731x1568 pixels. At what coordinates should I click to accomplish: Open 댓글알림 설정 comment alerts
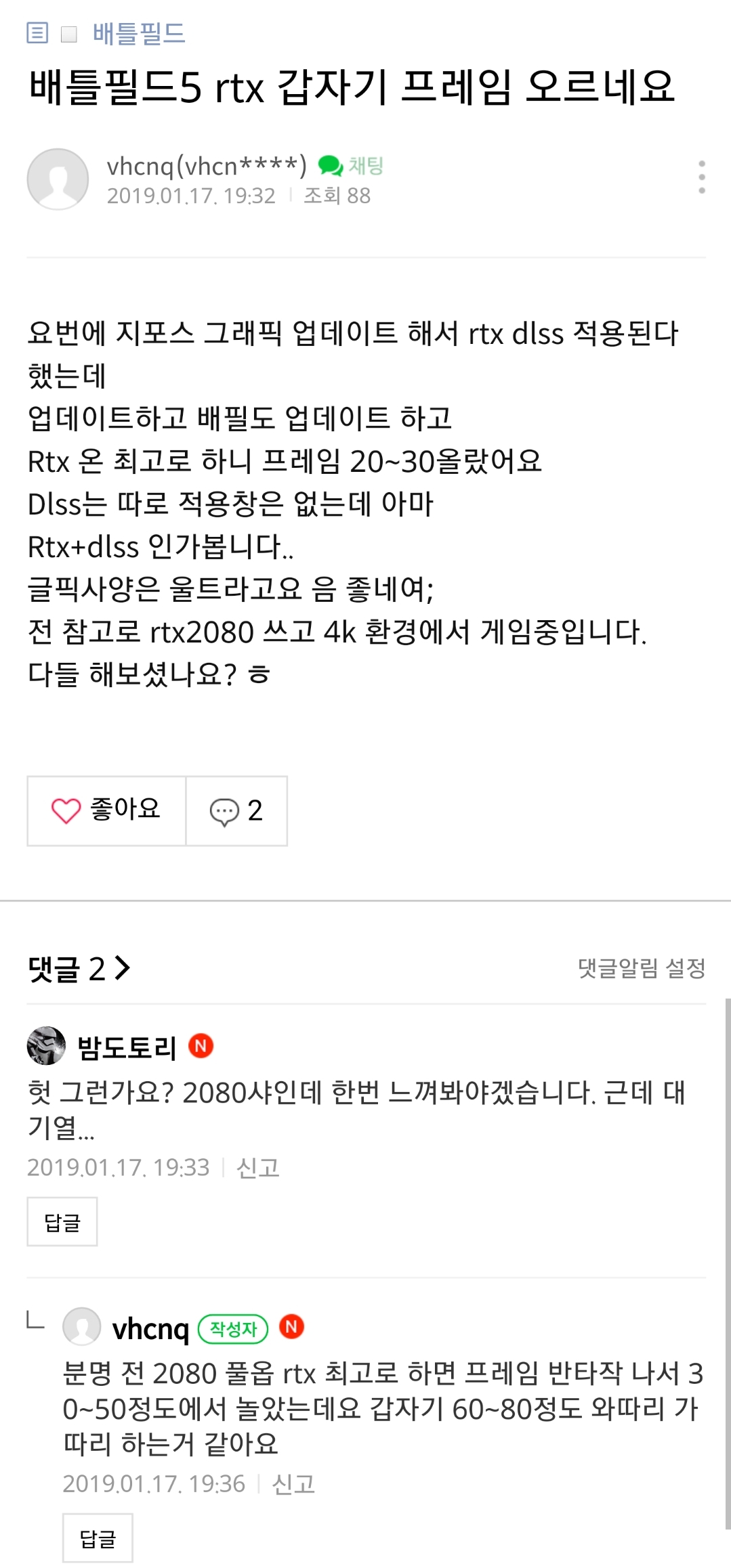(641, 968)
